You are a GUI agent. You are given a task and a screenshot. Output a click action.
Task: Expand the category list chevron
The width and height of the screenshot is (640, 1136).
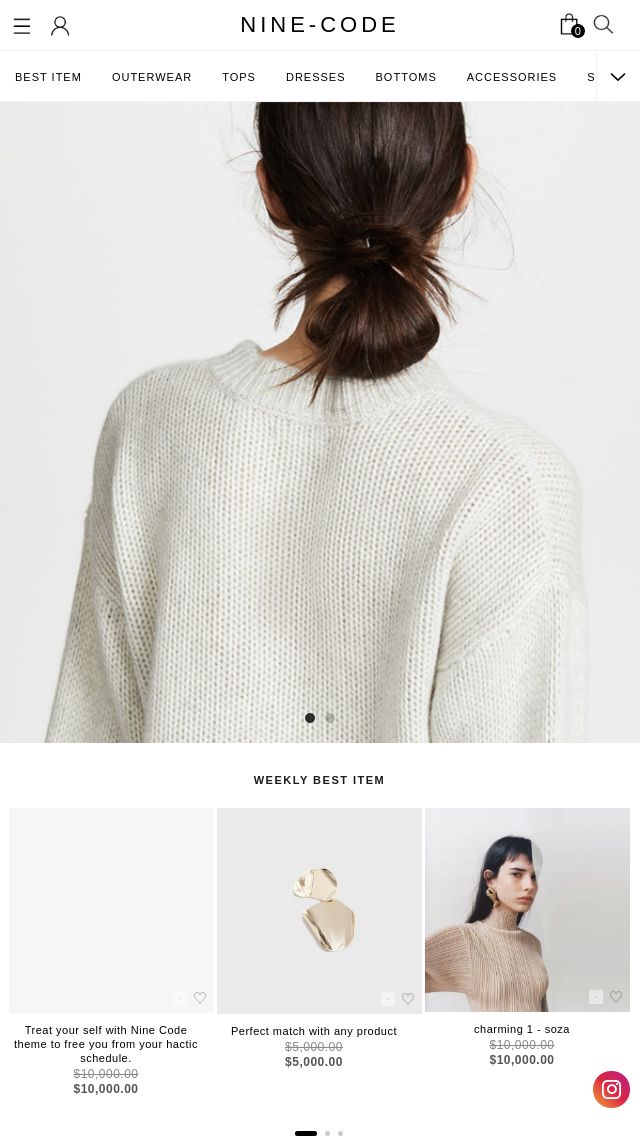pyautogui.click(x=618, y=77)
